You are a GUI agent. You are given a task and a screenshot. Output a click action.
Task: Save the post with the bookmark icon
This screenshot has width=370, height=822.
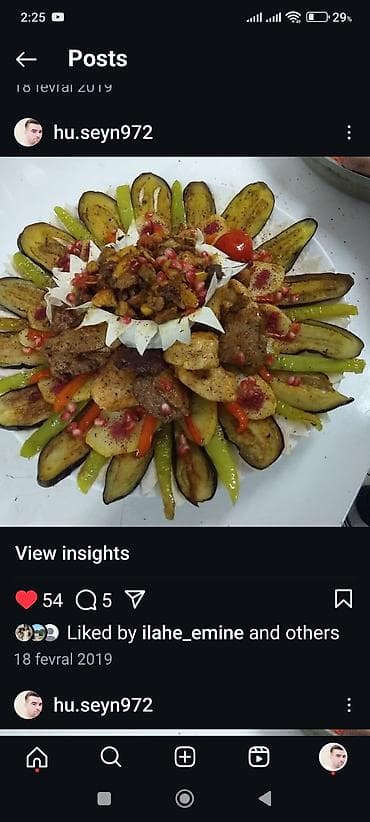343,599
